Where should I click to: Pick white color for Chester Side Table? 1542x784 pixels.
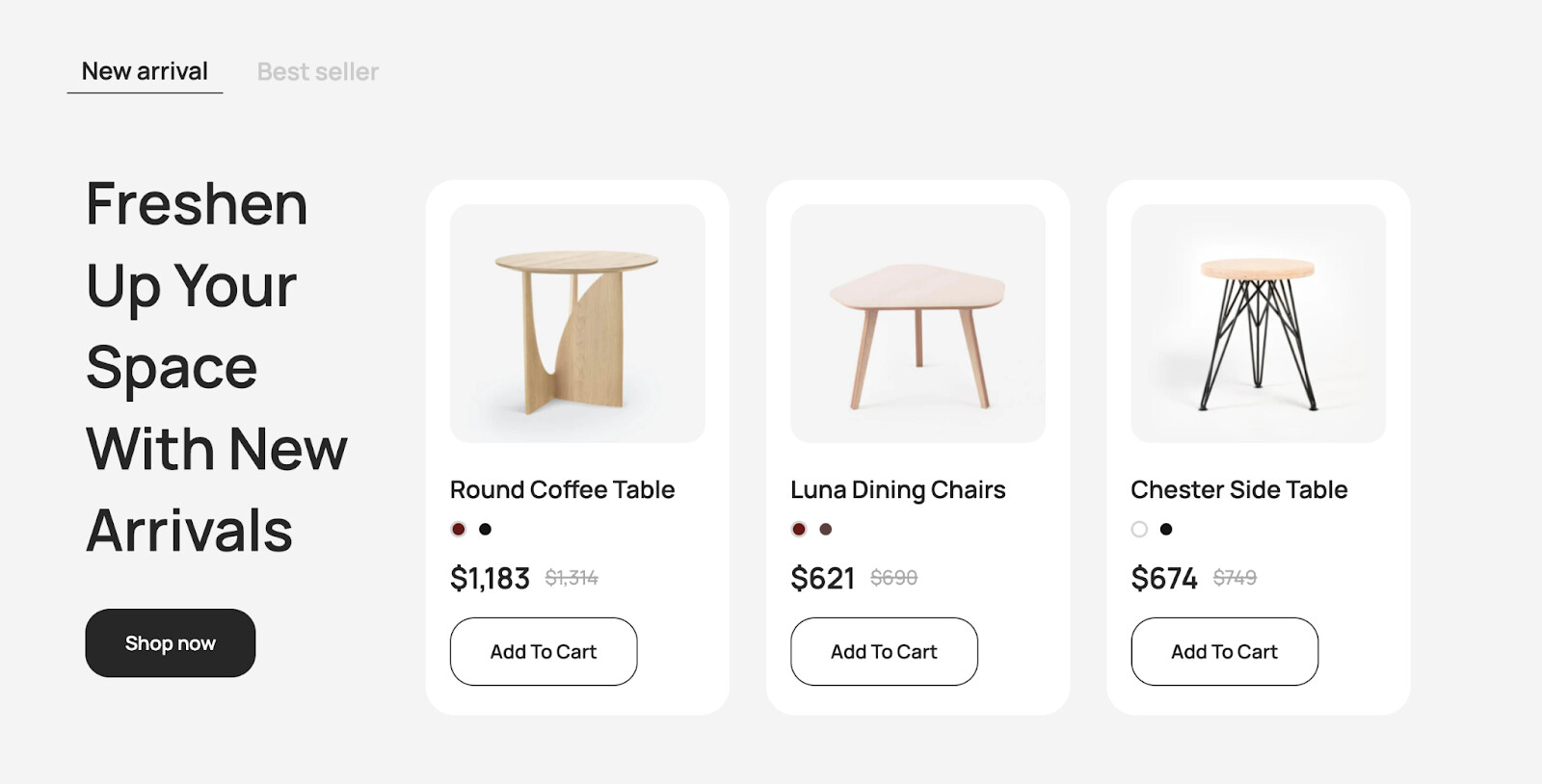click(x=1139, y=529)
